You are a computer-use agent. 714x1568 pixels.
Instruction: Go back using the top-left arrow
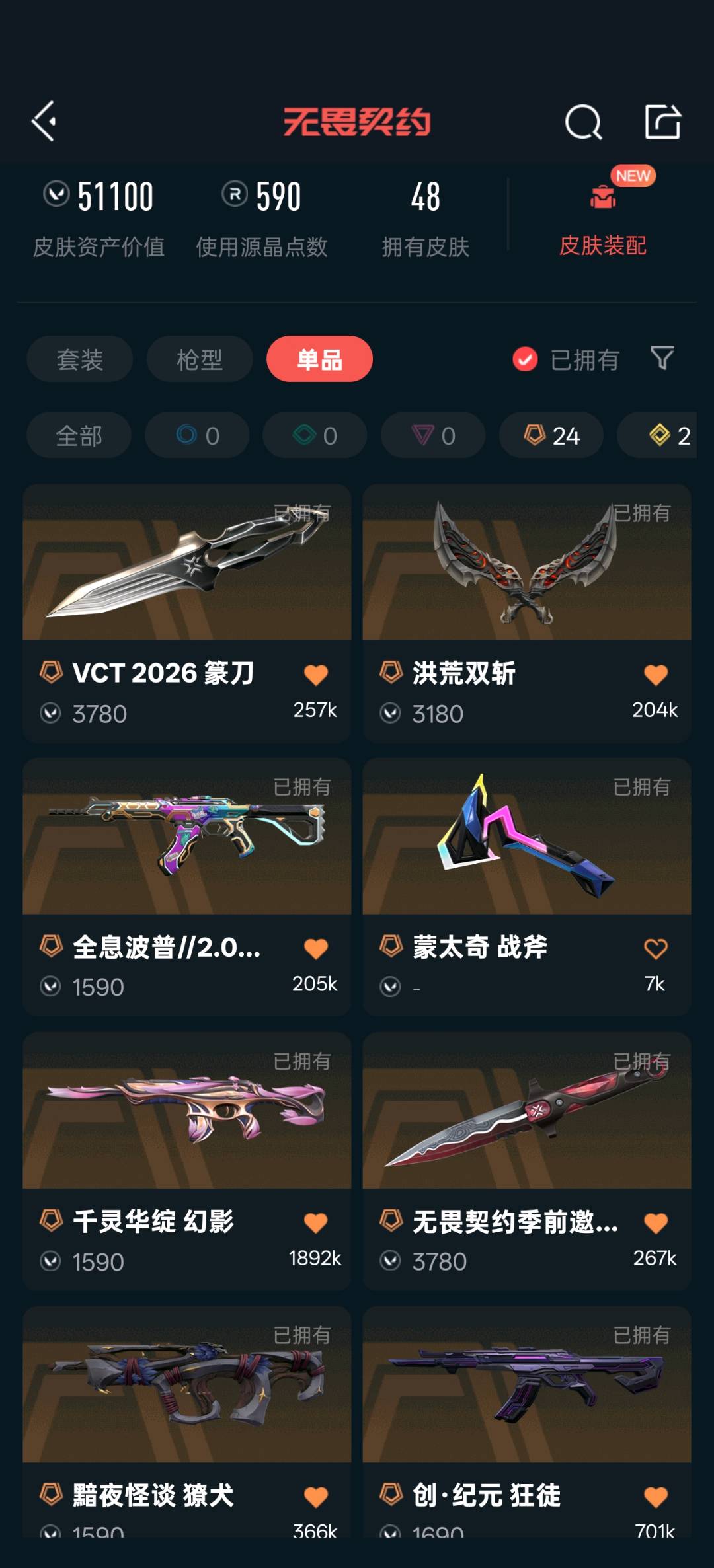(x=44, y=122)
